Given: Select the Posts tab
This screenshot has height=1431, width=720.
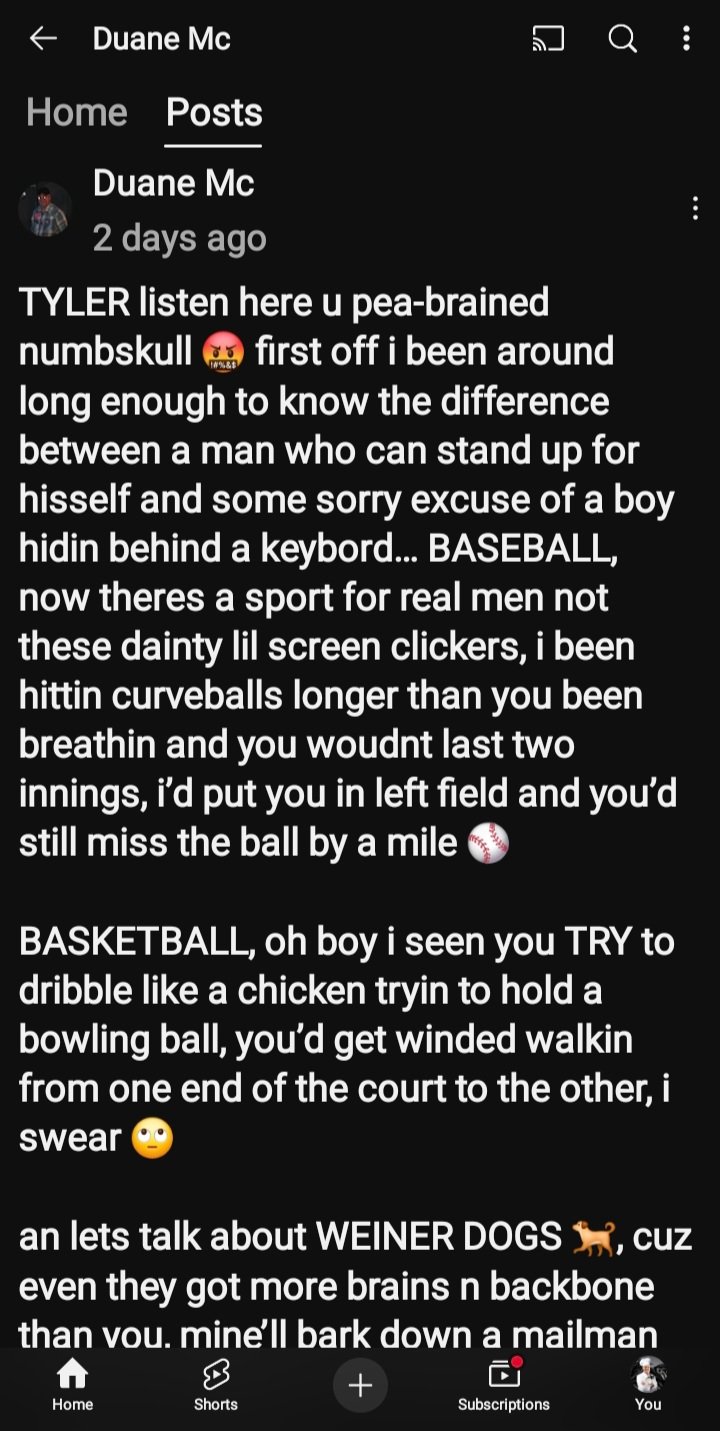Looking at the screenshot, I should pos(214,112).
